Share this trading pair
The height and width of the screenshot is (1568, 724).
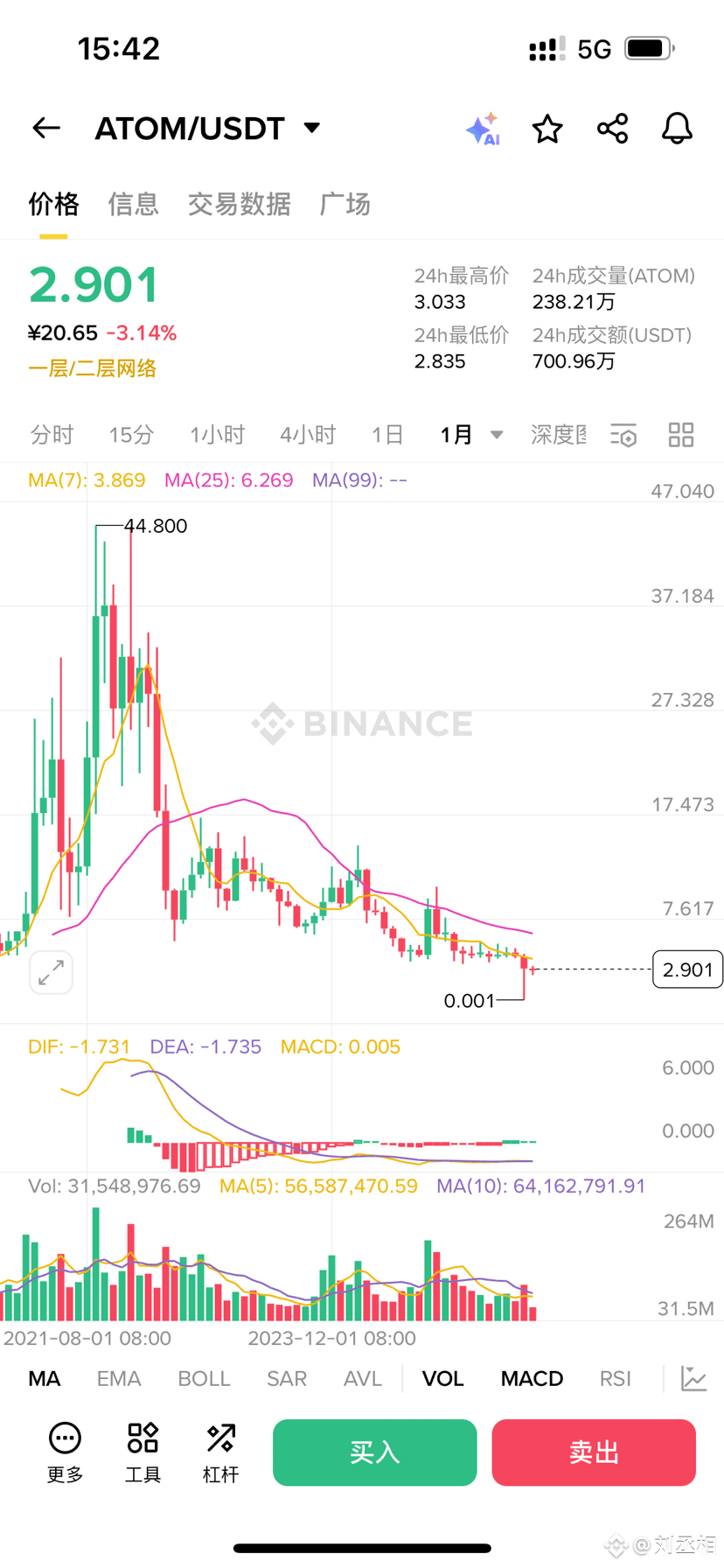(x=612, y=129)
